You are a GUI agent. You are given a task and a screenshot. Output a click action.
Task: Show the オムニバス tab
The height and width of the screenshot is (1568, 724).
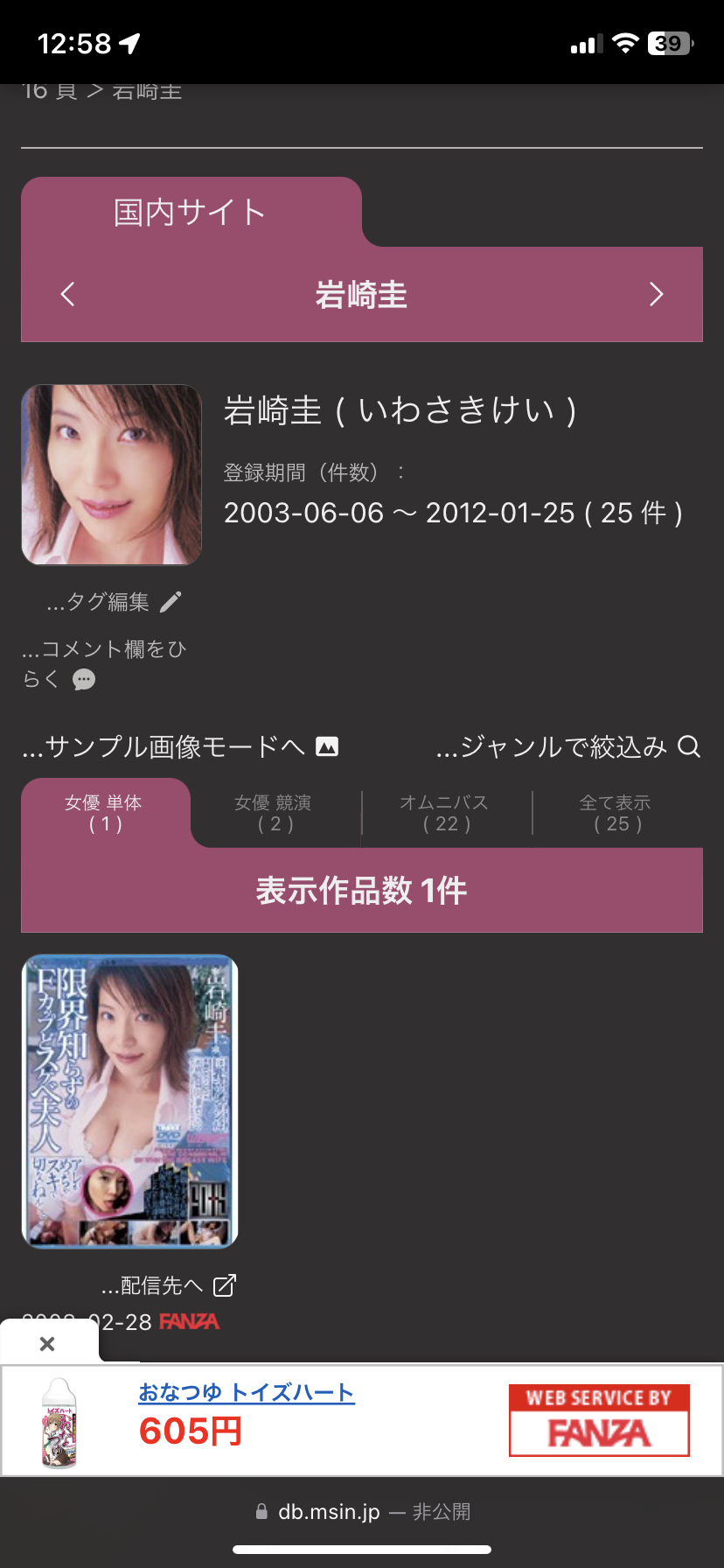coord(445,813)
